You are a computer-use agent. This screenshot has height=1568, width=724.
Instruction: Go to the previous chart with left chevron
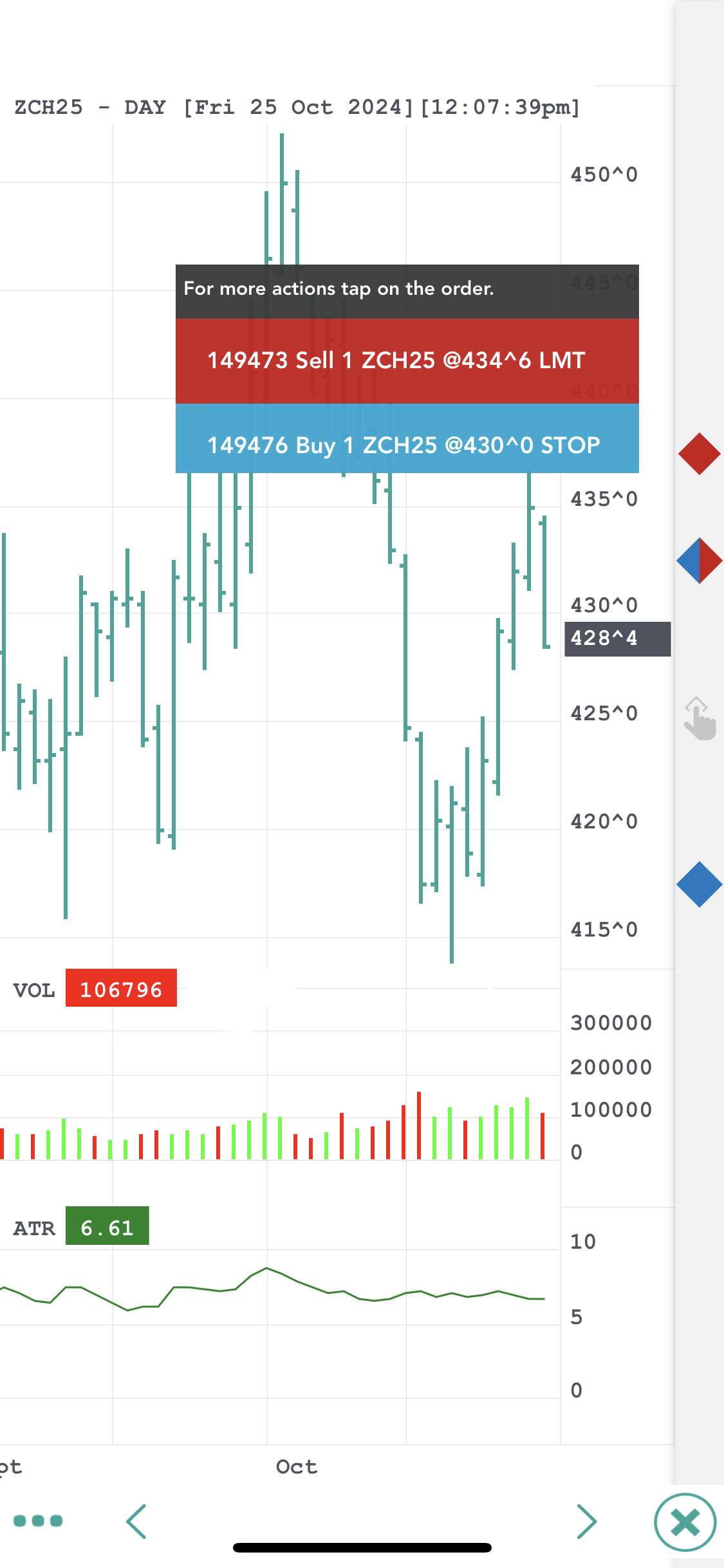click(136, 1522)
